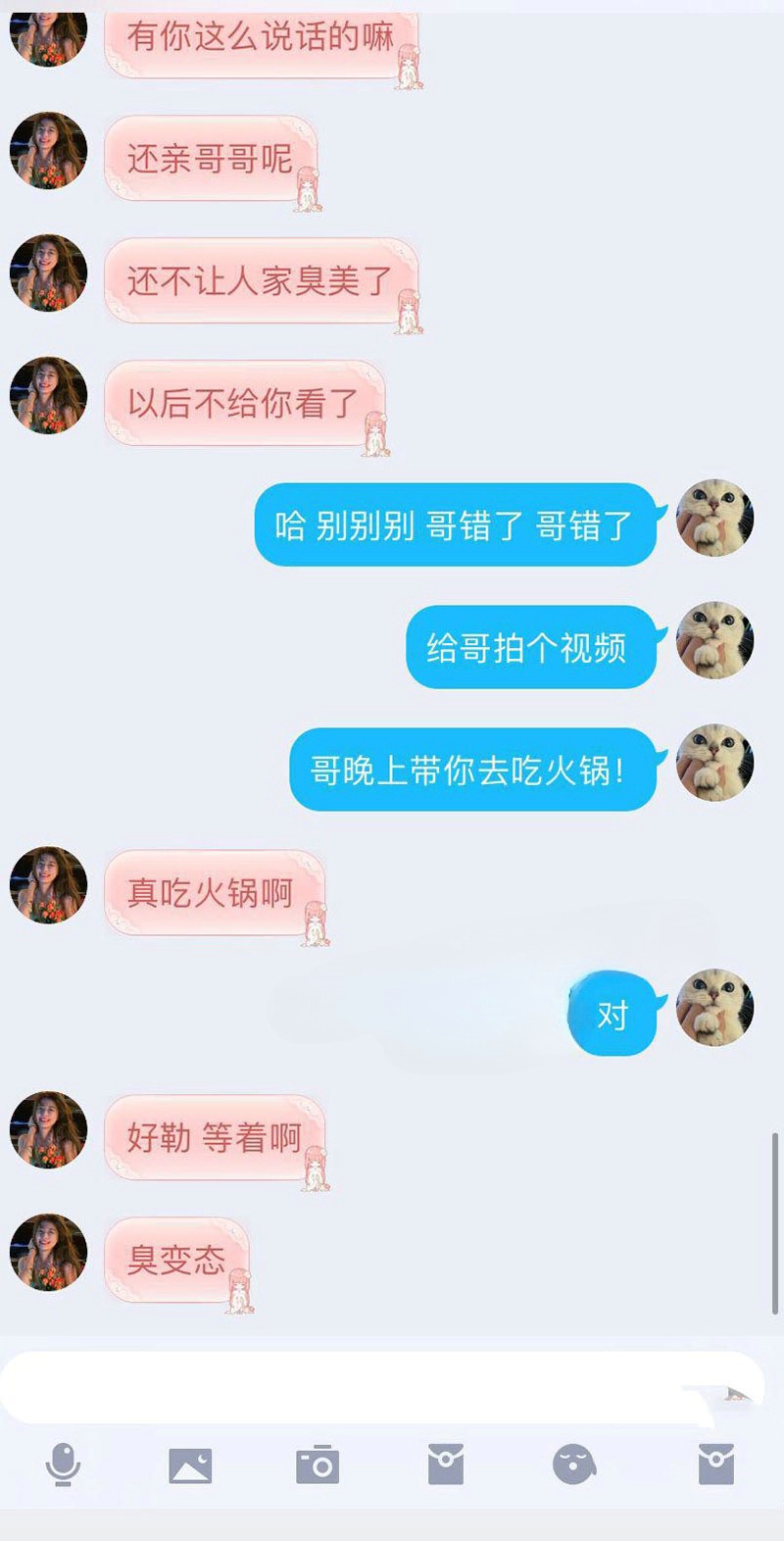This screenshot has width=784, height=1541.
Task: View profile from avatar next to "真吃火锅啊"
Action: (x=48, y=885)
